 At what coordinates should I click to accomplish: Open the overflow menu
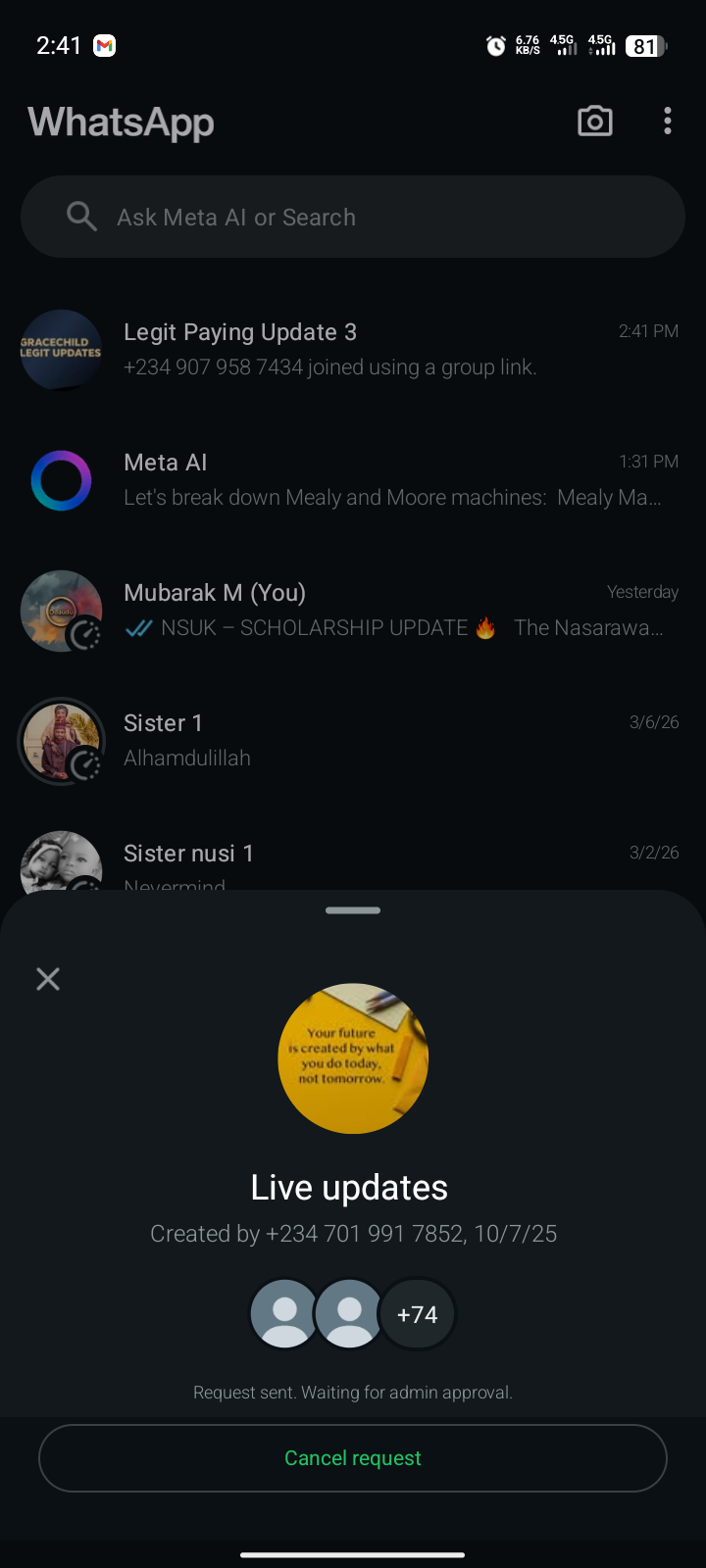(668, 122)
